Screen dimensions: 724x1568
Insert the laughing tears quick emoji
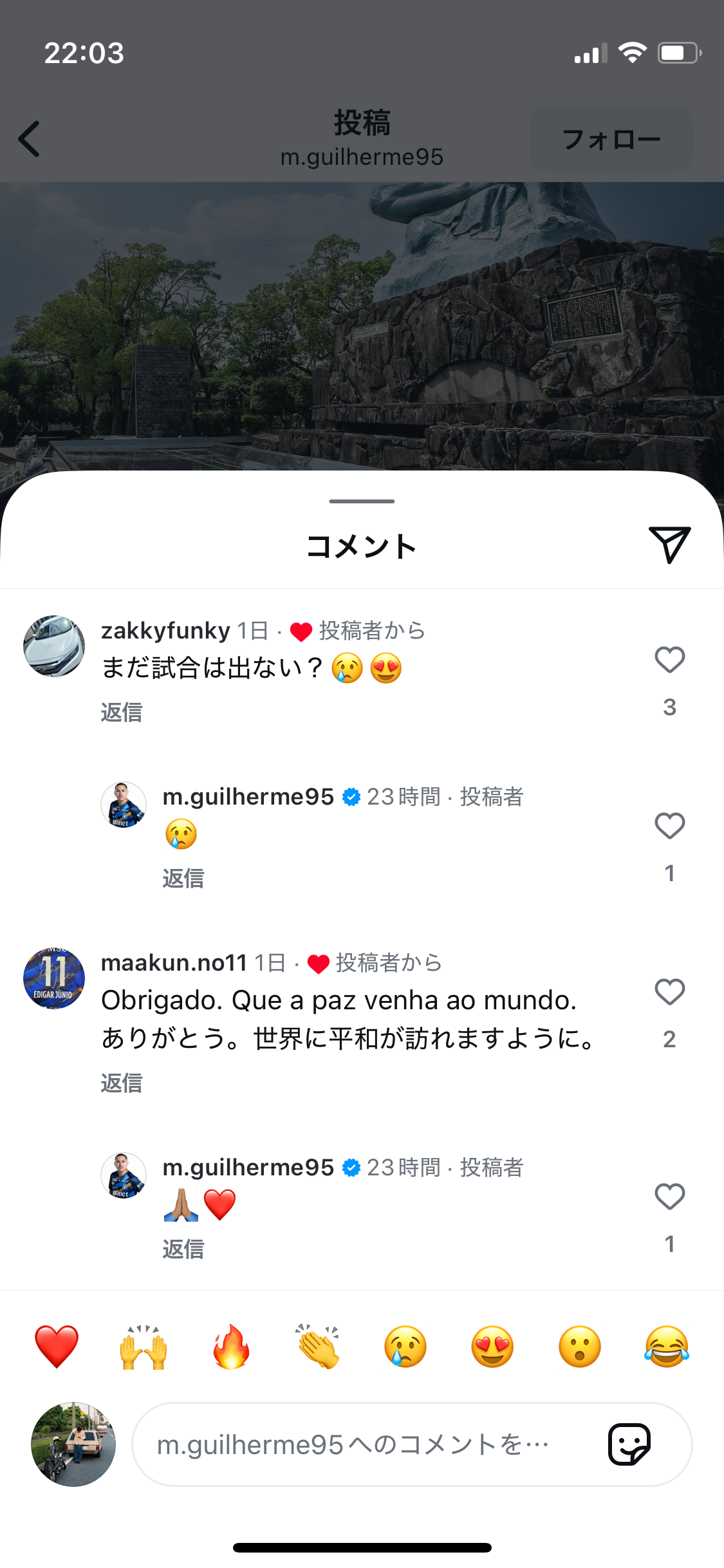667,1347
